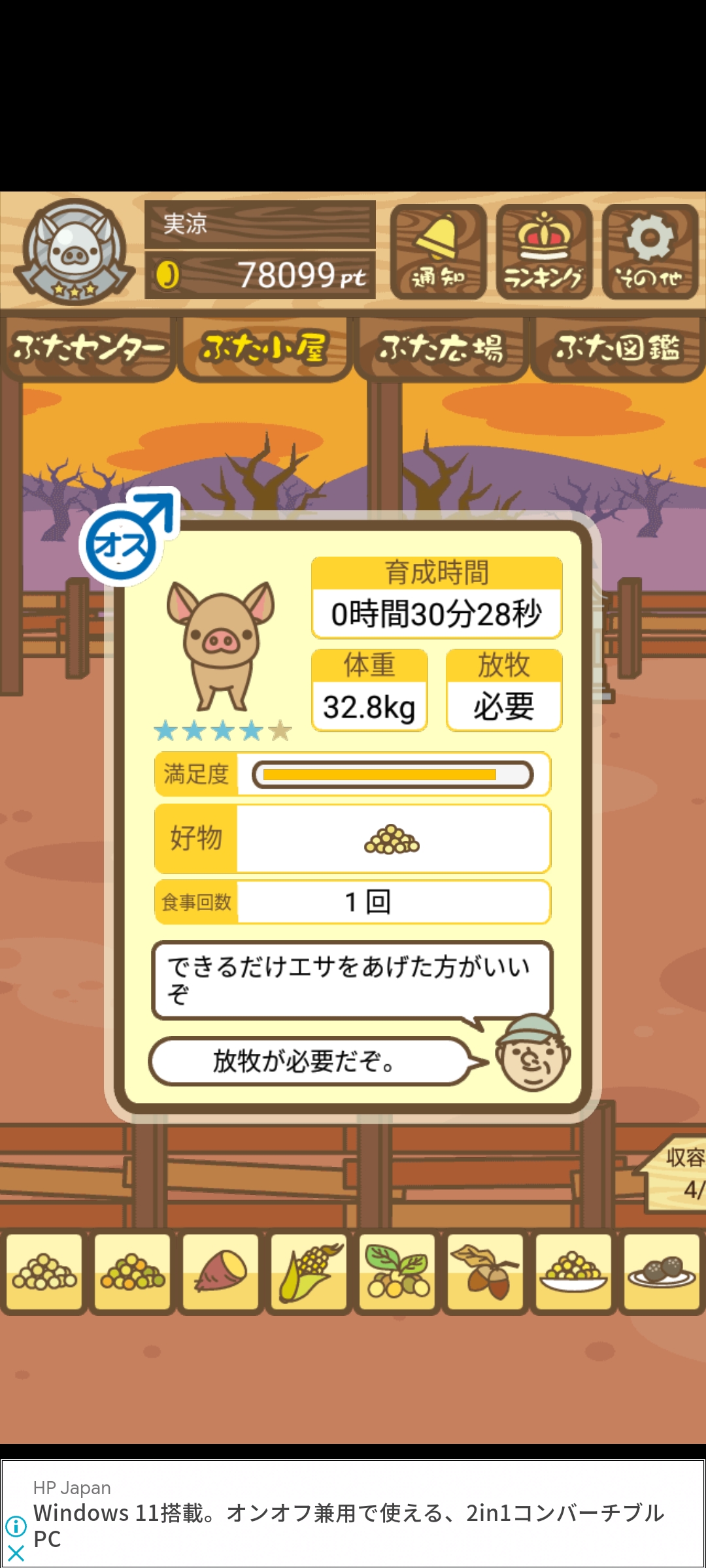Screen dimensions: 706x1568
Task: Switch to ぶたセンター tab
Action: pyautogui.click(x=88, y=348)
